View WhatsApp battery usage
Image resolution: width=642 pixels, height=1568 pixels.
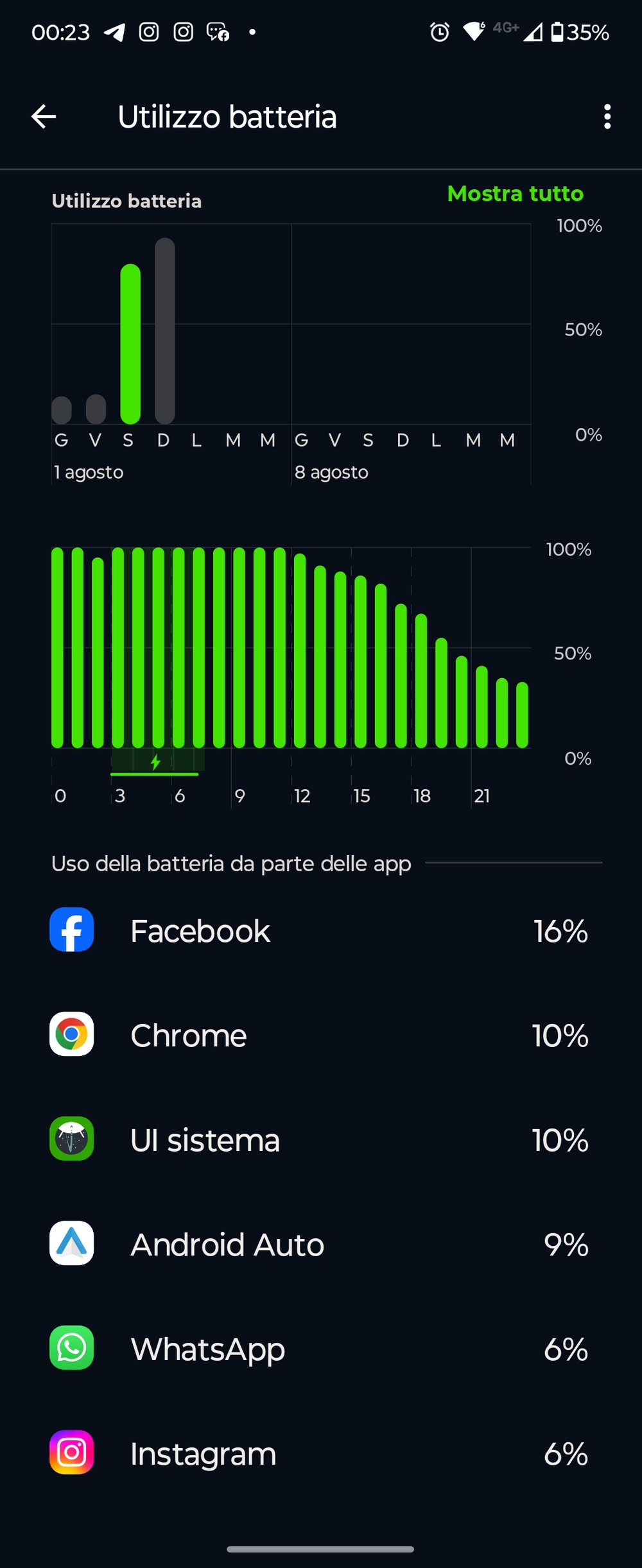coord(320,1349)
